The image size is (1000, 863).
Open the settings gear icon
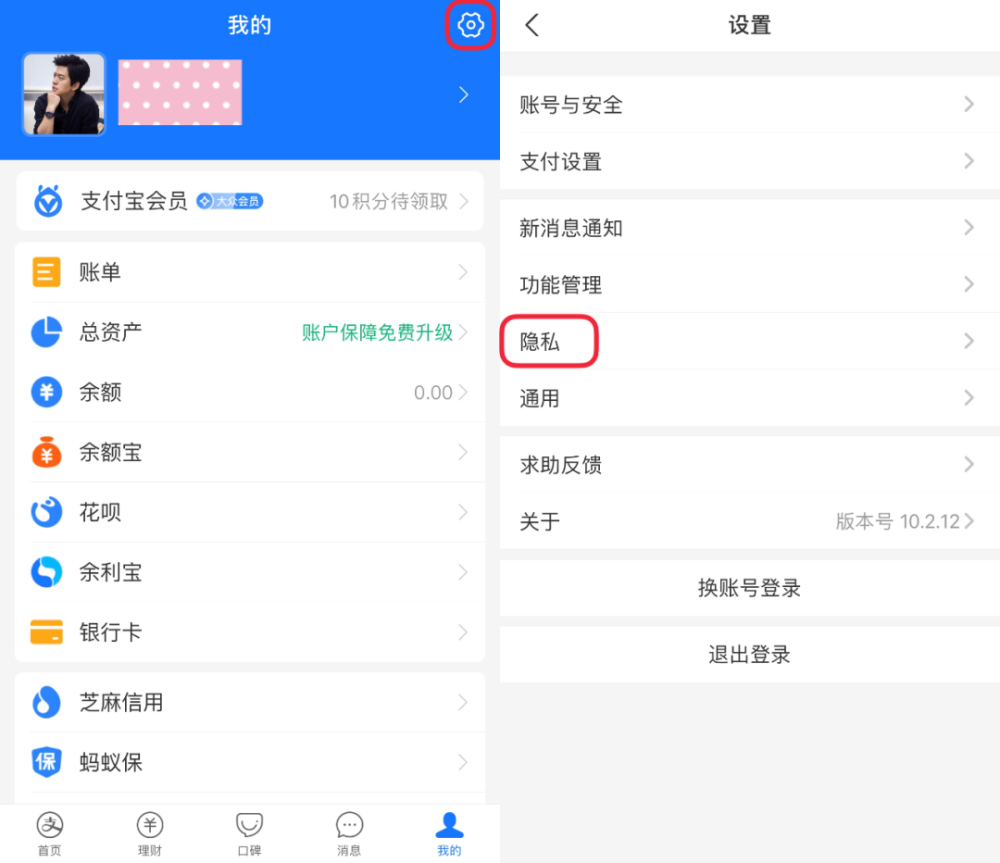(x=470, y=25)
